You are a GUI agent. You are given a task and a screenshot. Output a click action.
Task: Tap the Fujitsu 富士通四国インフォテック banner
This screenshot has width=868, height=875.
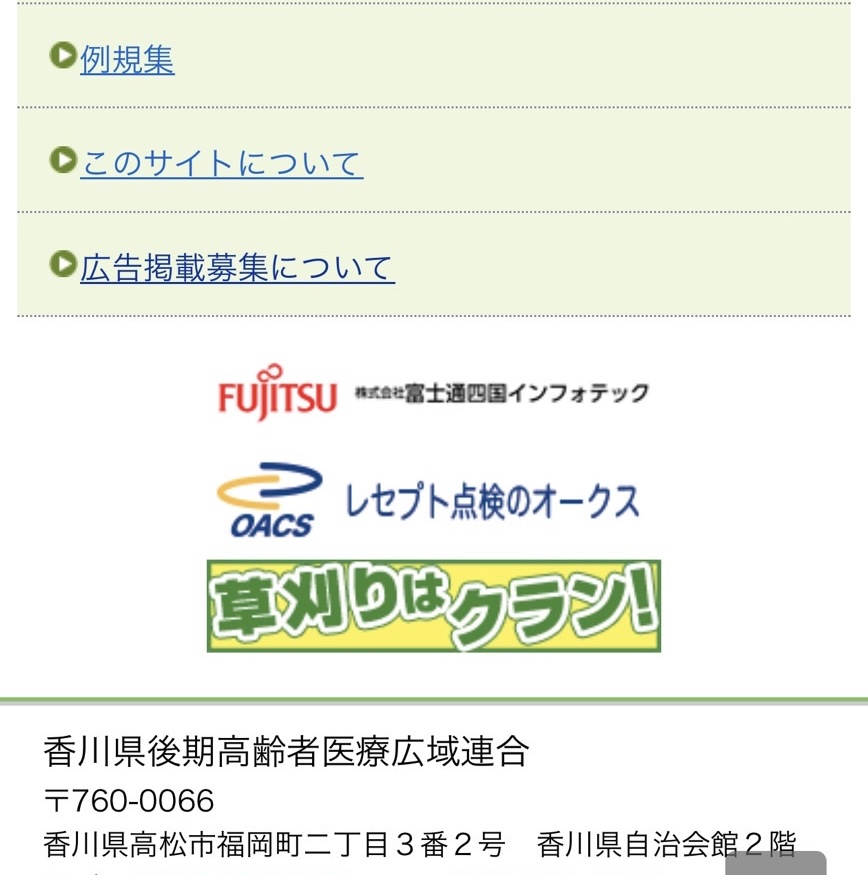[x=433, y=392]
